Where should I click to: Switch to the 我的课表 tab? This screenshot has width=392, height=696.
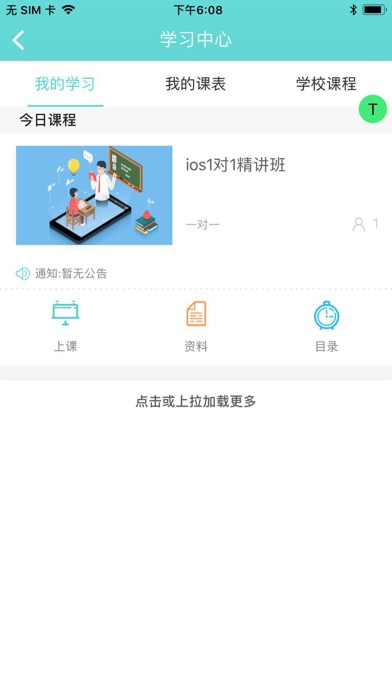pyautogui.click(x=196, y=83)
